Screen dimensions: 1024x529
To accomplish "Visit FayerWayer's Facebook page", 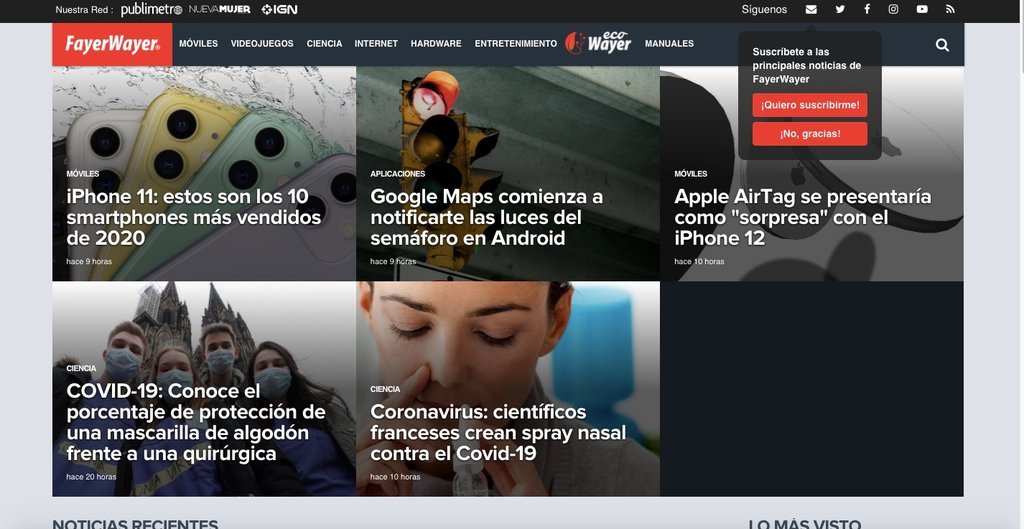I will point(867,9).
